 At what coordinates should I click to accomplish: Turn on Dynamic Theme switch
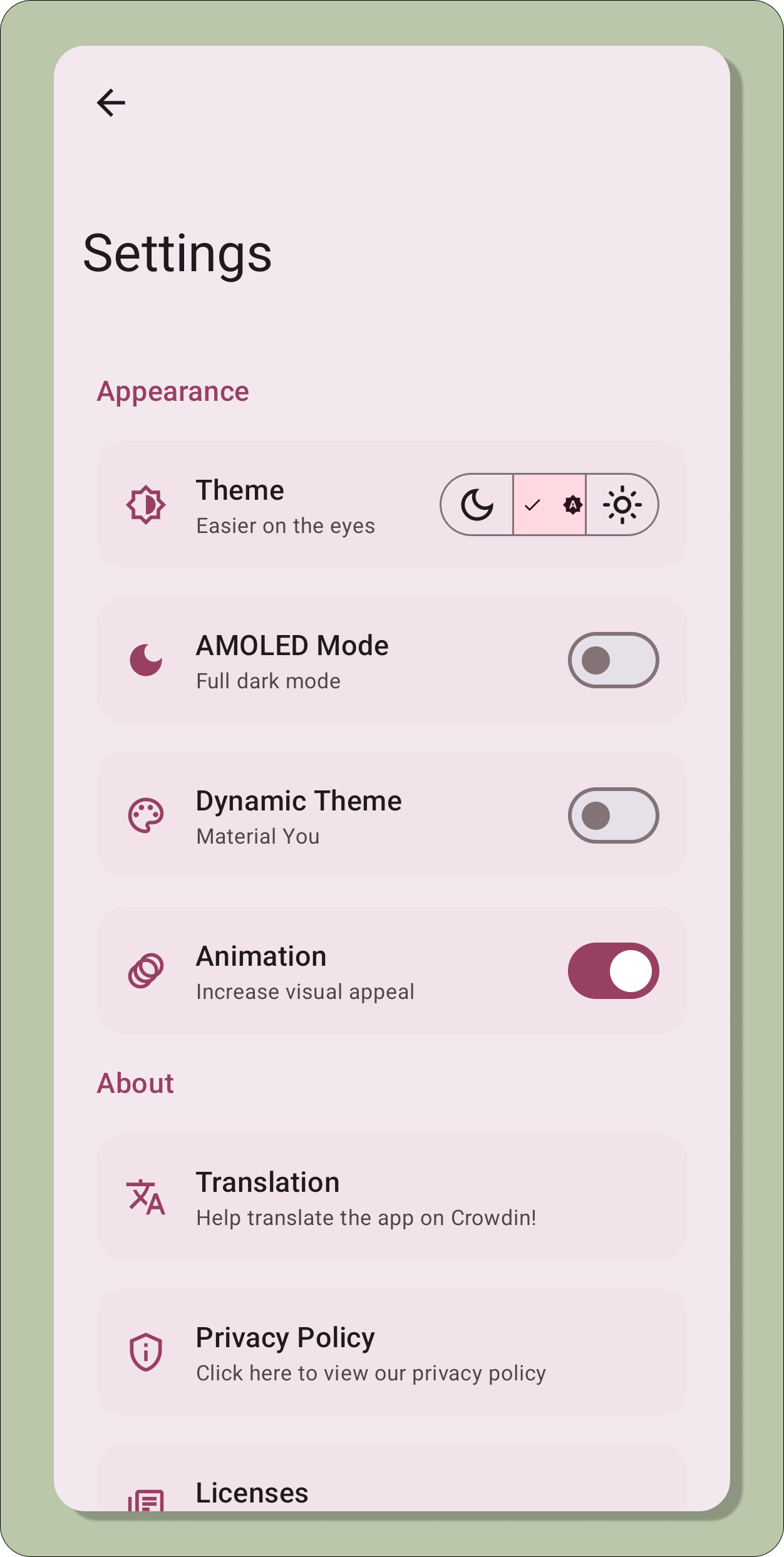[x=613, y=815]
